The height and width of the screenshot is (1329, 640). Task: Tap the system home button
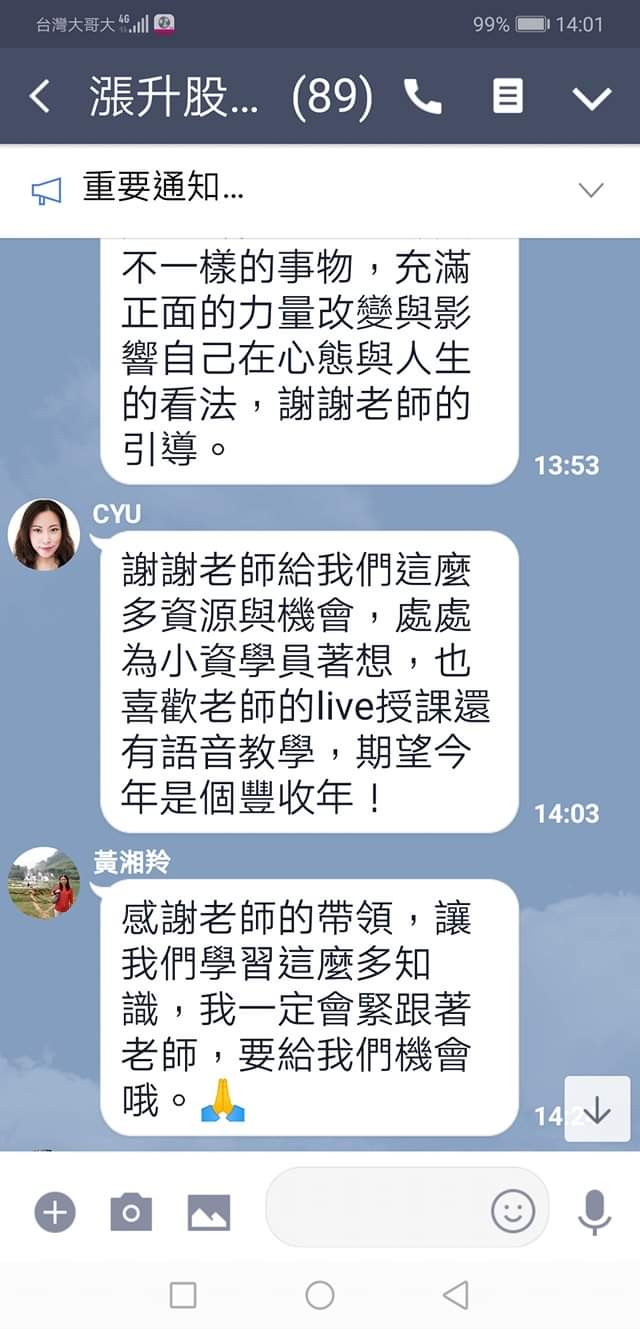click(320, 1295)
